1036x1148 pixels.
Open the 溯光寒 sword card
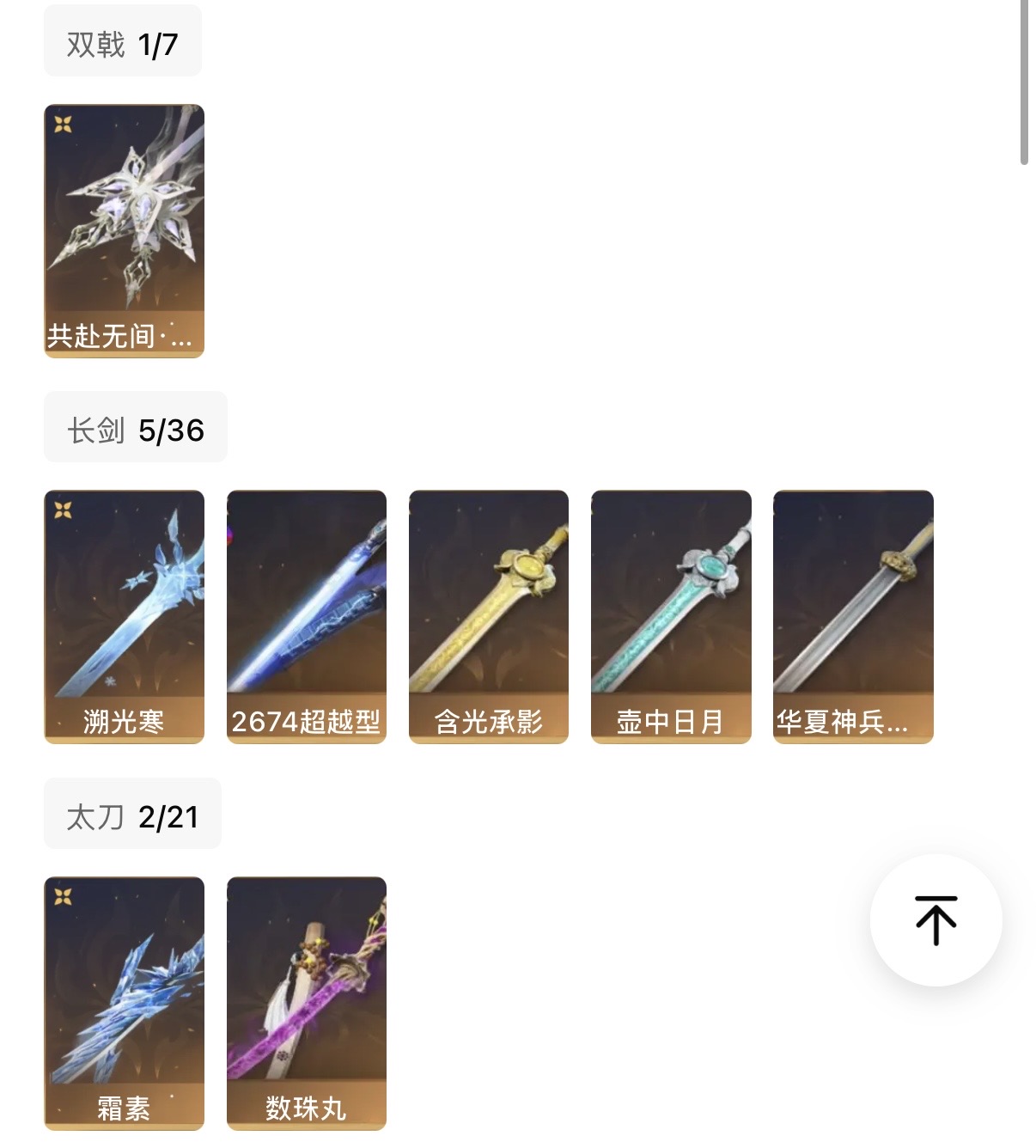pos(125,617)
